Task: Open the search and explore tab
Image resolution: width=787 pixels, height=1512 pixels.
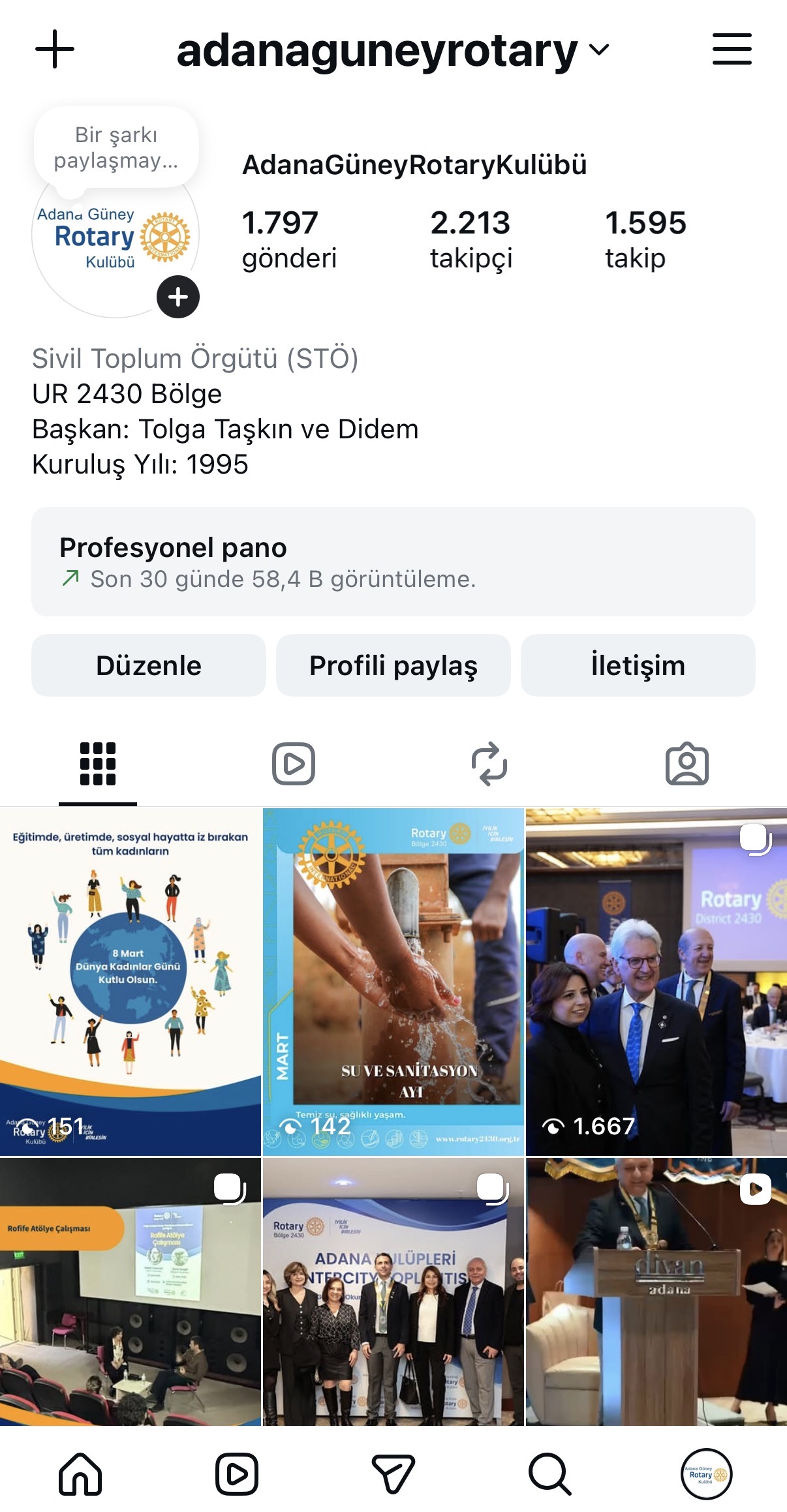Action: point(549,1474)
